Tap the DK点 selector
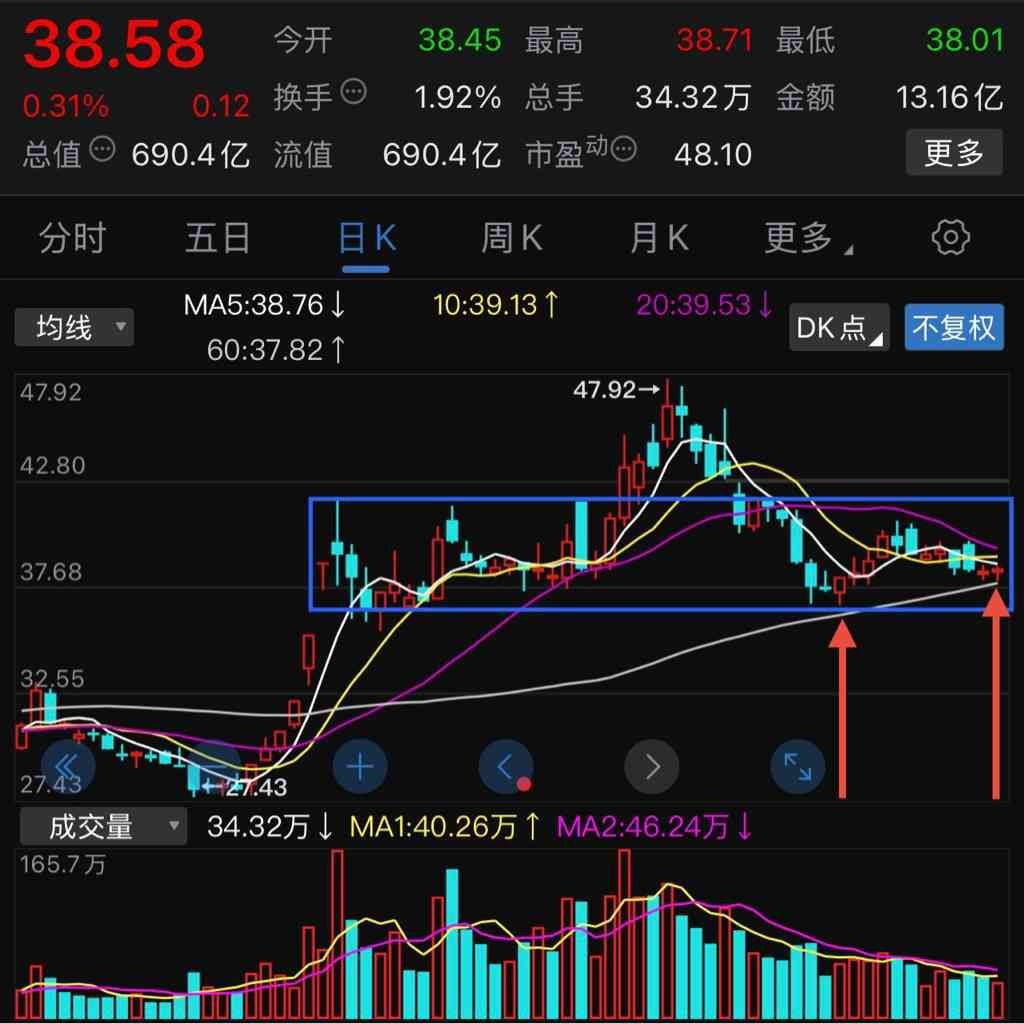This screenshot has height=1024, width=1024. click(838, 327)
